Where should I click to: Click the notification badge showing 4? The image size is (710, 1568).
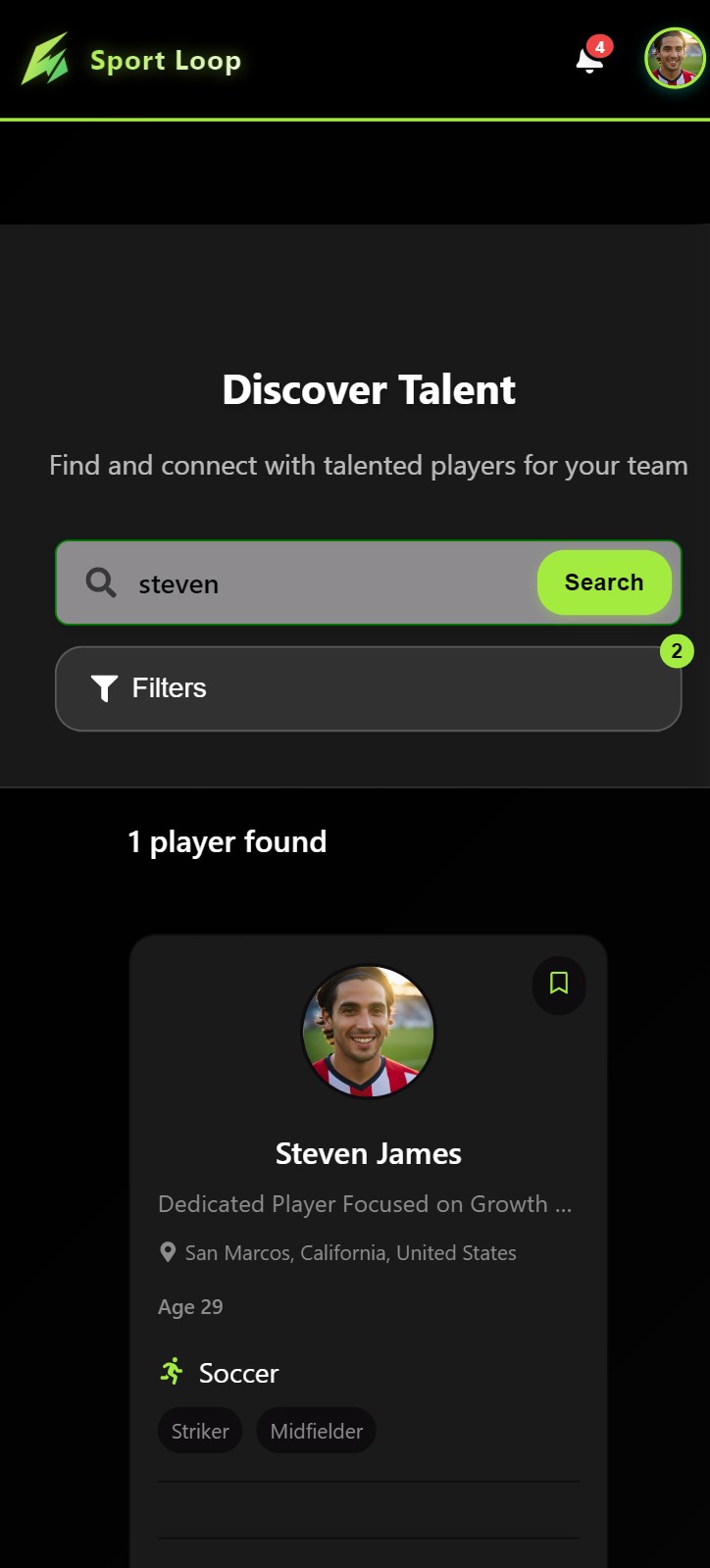point(600,45)
